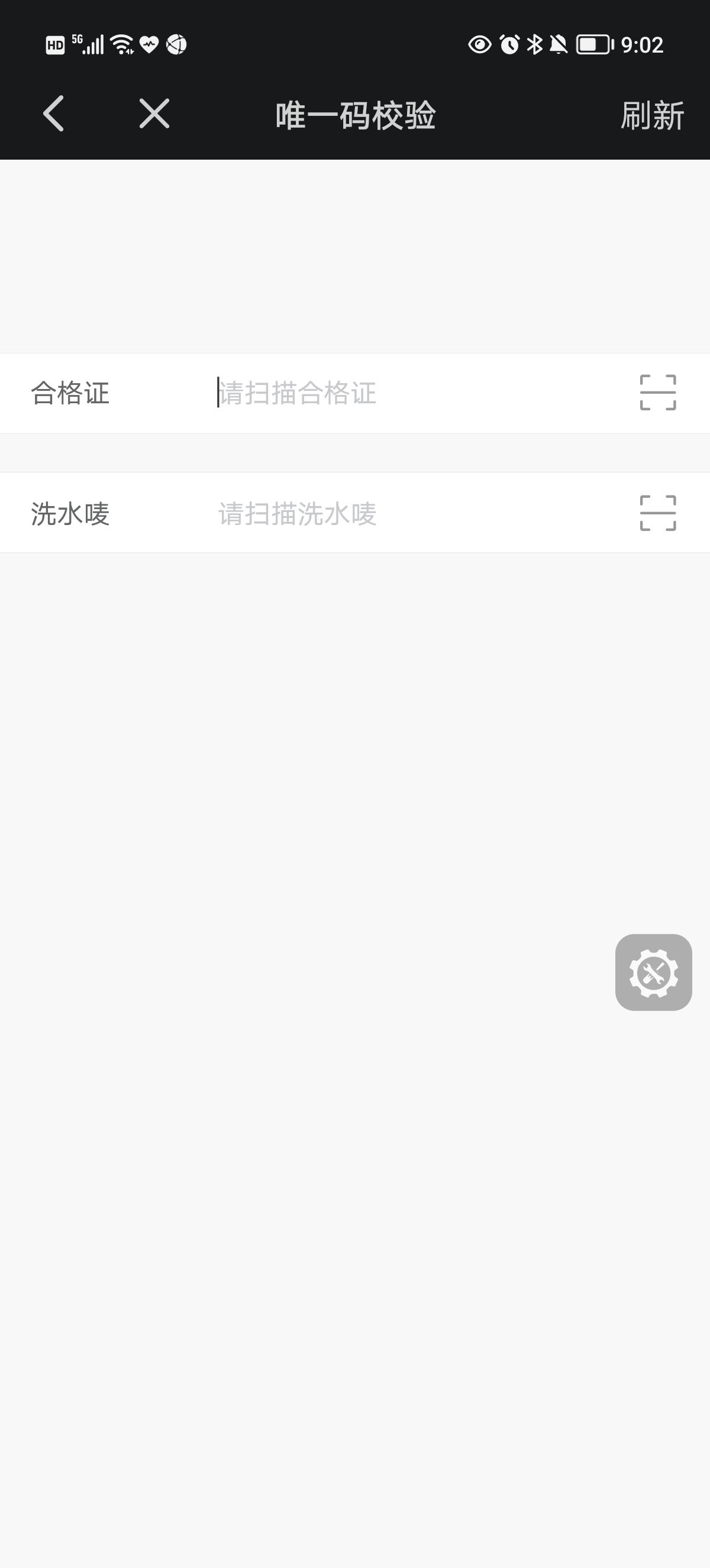
Task: Close the 唯一码校验 page
Action: [x=154, y=114]
